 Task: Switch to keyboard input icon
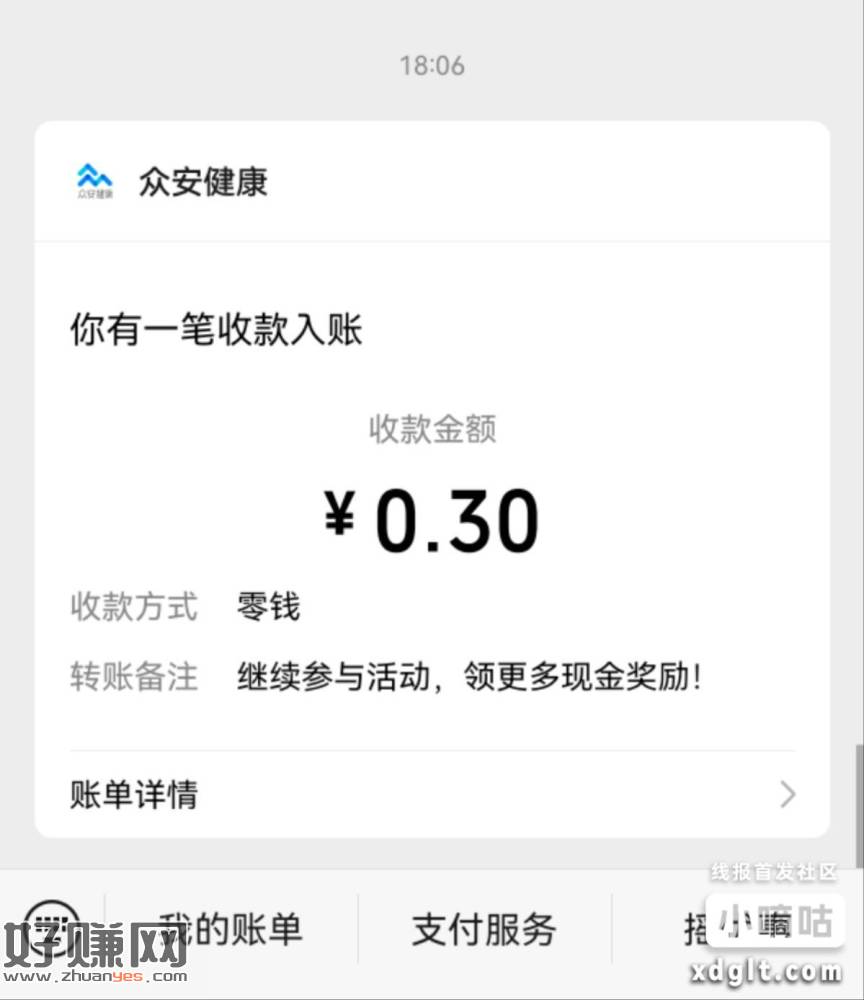[52, 922]
